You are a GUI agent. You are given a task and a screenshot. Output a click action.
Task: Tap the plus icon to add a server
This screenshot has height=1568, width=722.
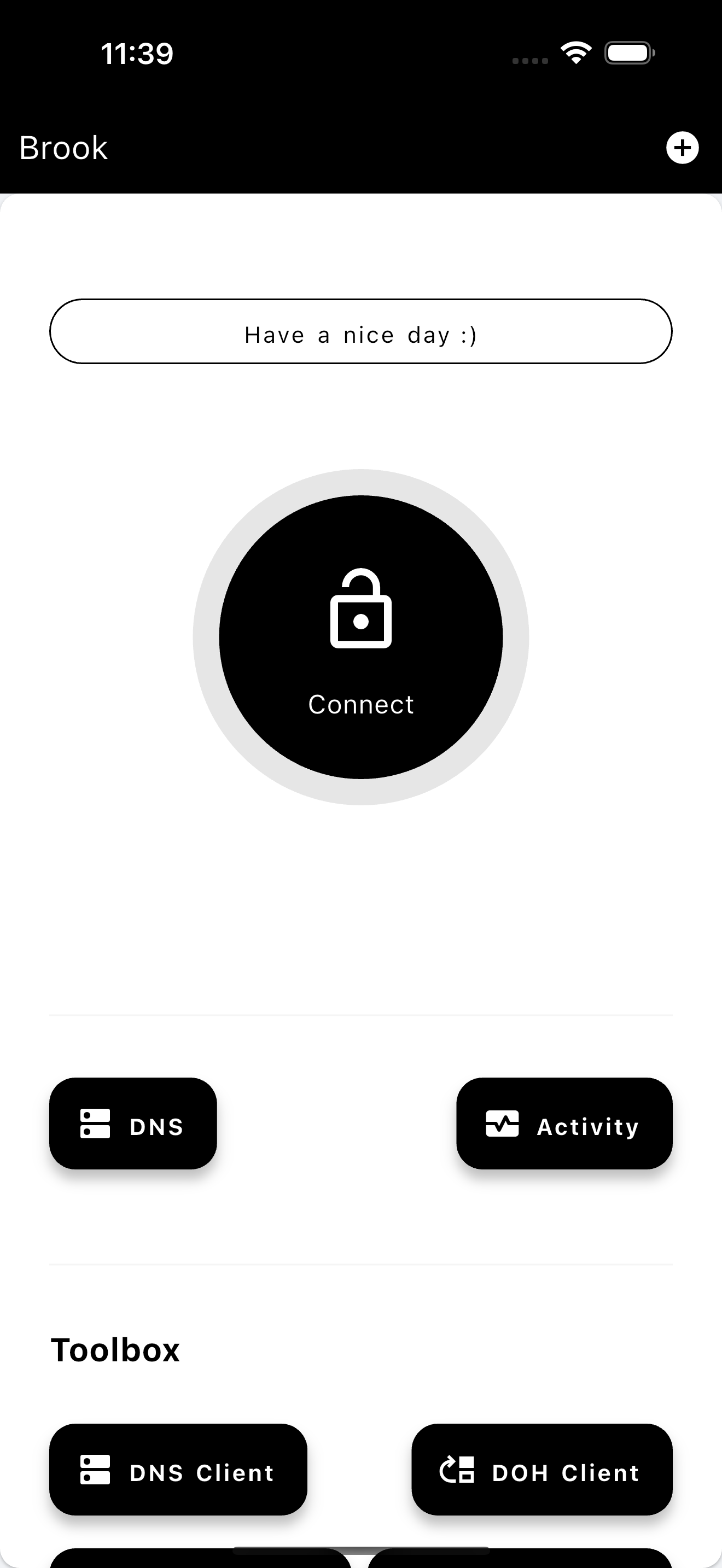[x=683, y=147]
